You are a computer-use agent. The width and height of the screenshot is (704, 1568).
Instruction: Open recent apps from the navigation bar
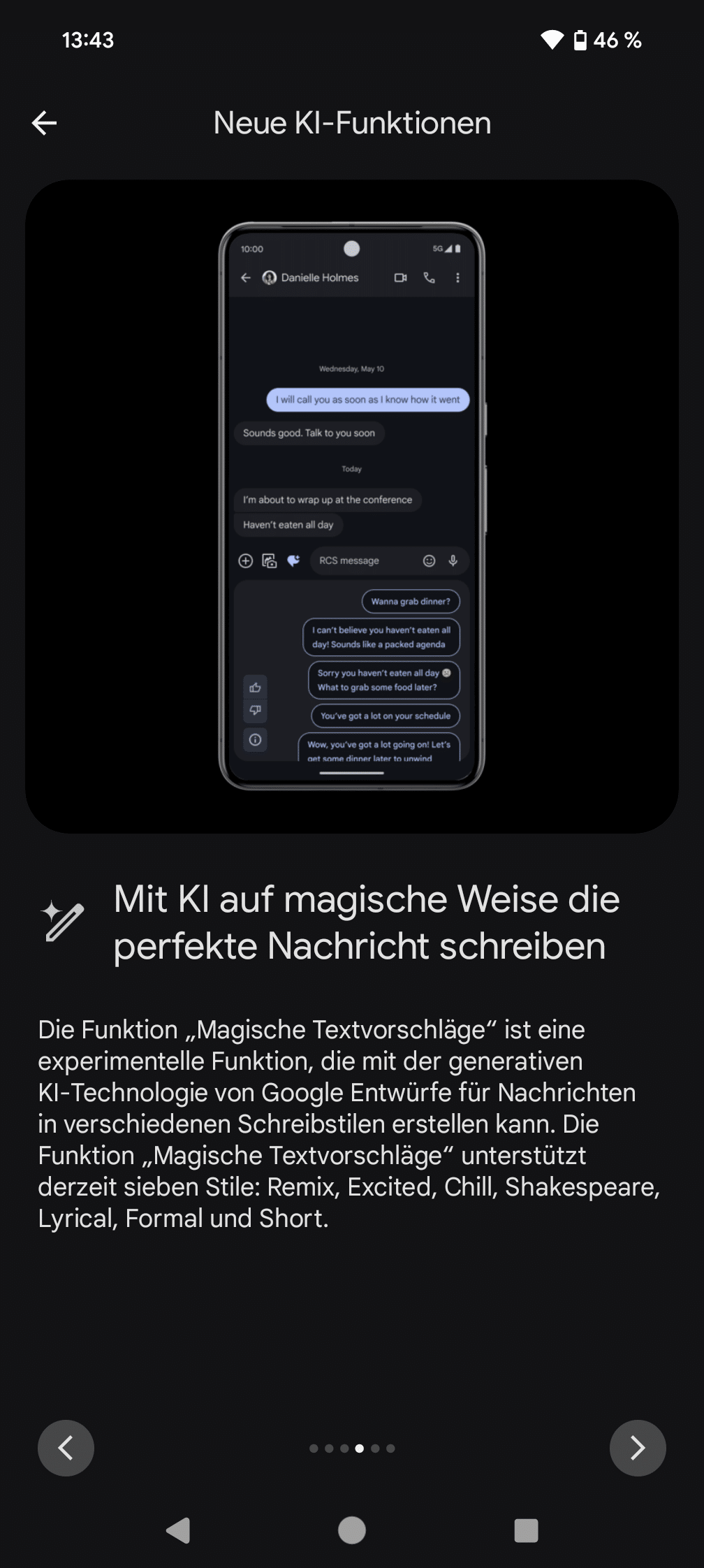(526, 1530)
